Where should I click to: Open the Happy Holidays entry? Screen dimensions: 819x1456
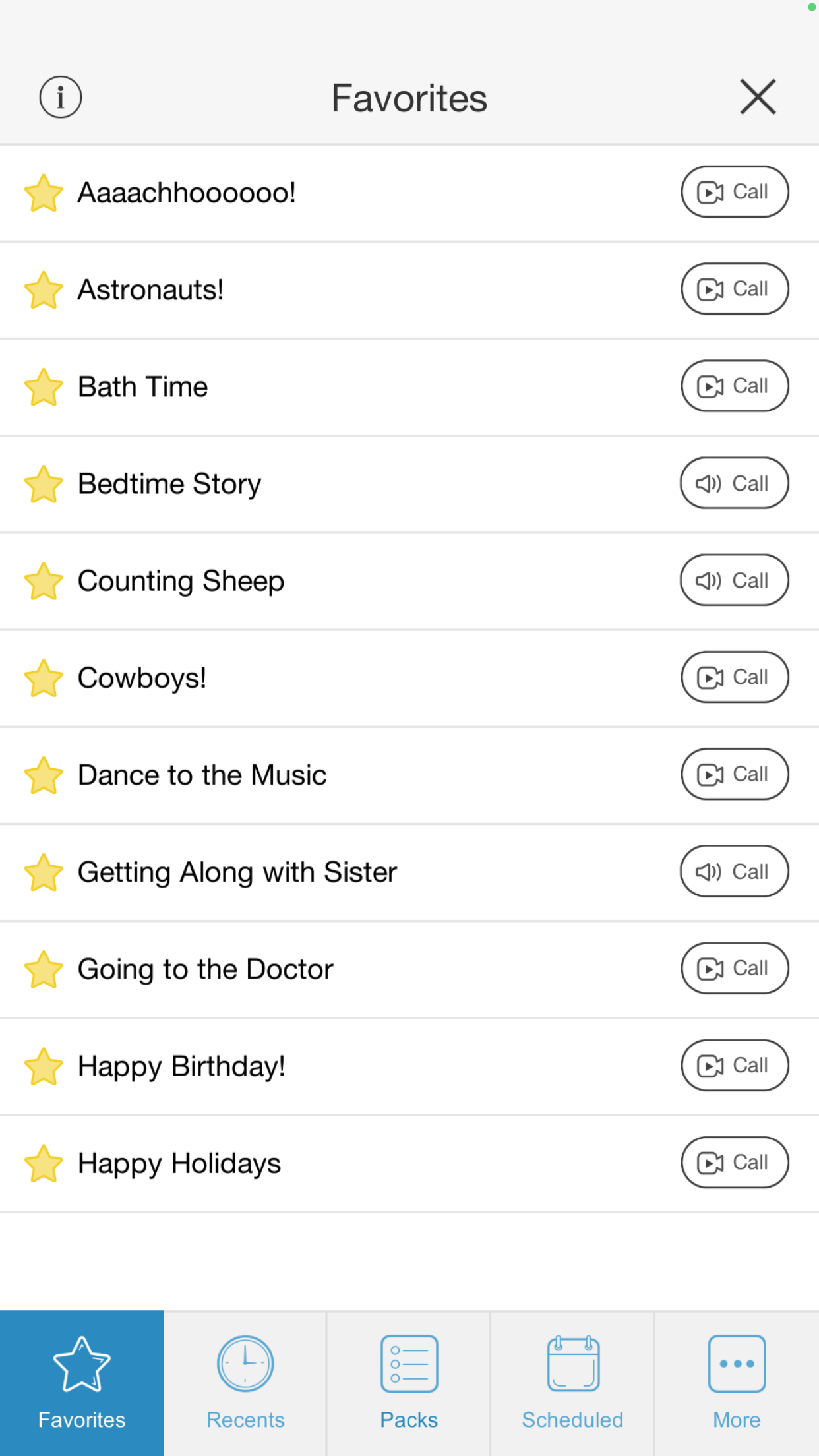(409, 1163)
